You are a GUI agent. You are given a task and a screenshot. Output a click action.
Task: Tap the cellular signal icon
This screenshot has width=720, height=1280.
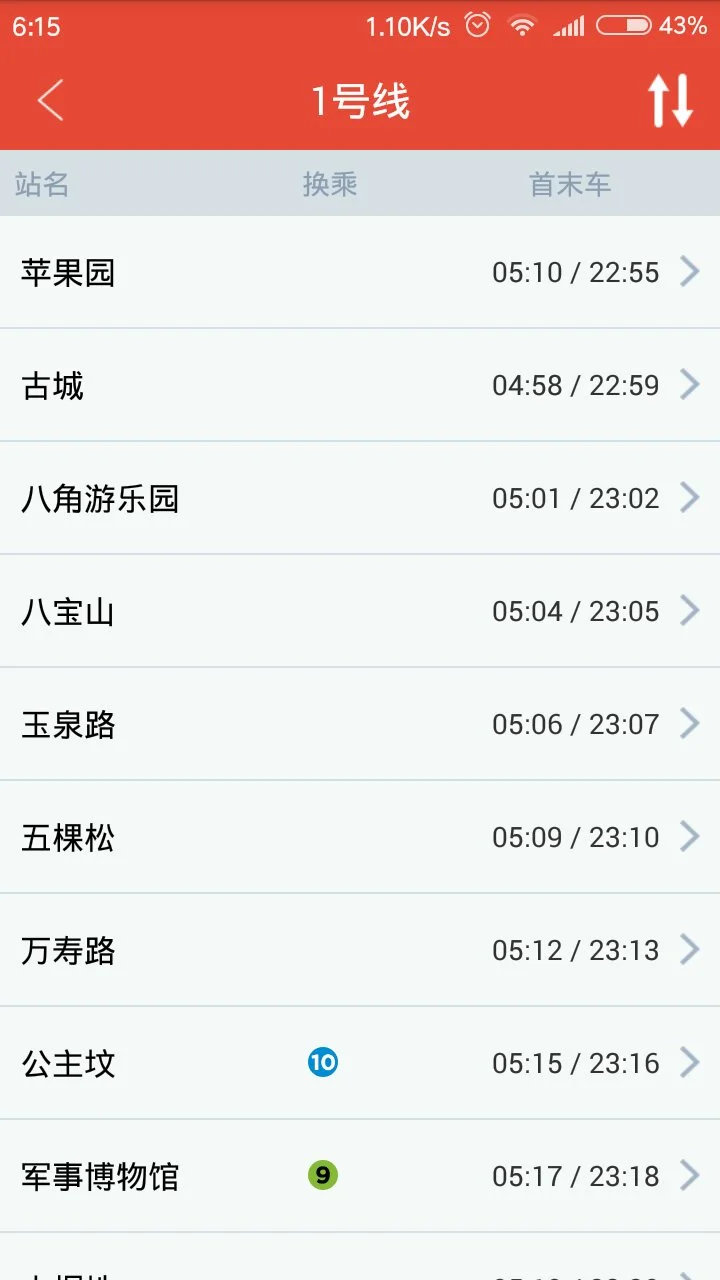pyautogui.click(x=568, y=24)
